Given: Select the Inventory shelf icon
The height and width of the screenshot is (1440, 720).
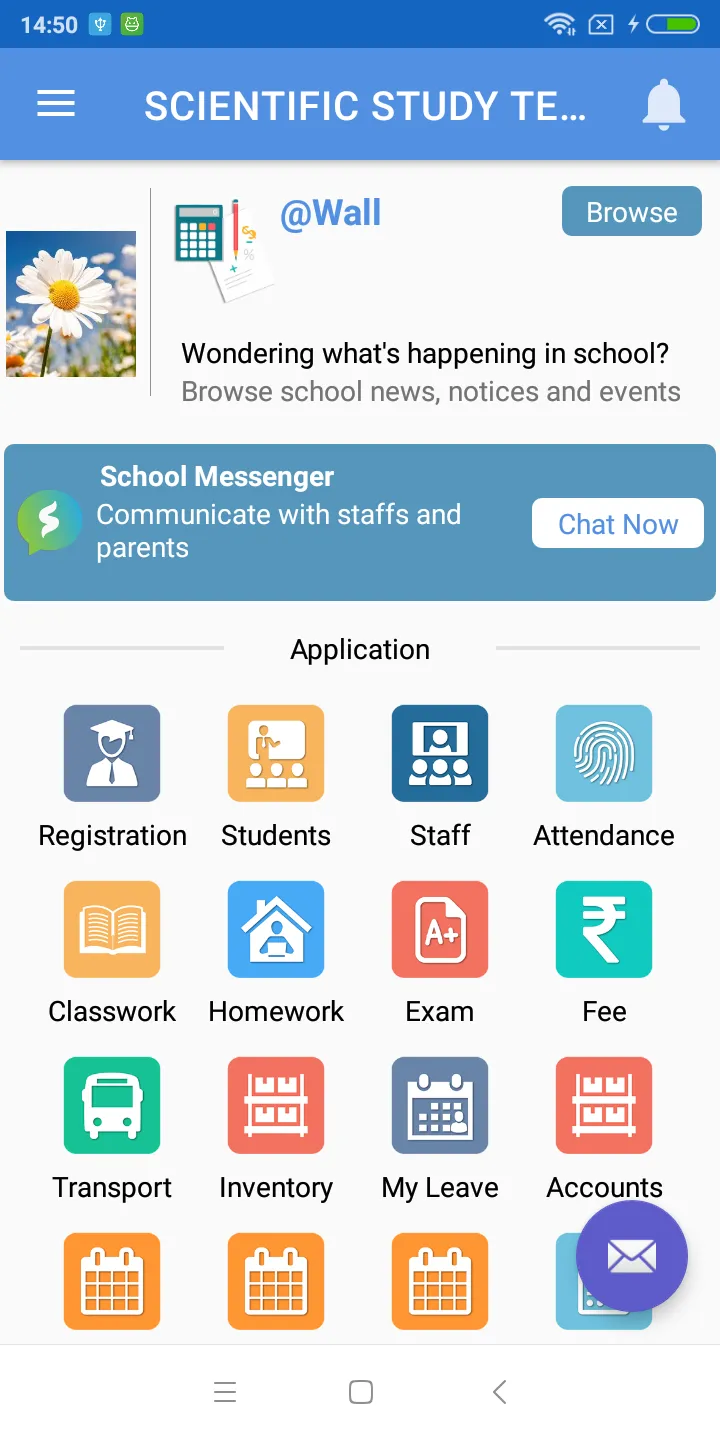Looking at the screenshot, I should (275, 1105).
